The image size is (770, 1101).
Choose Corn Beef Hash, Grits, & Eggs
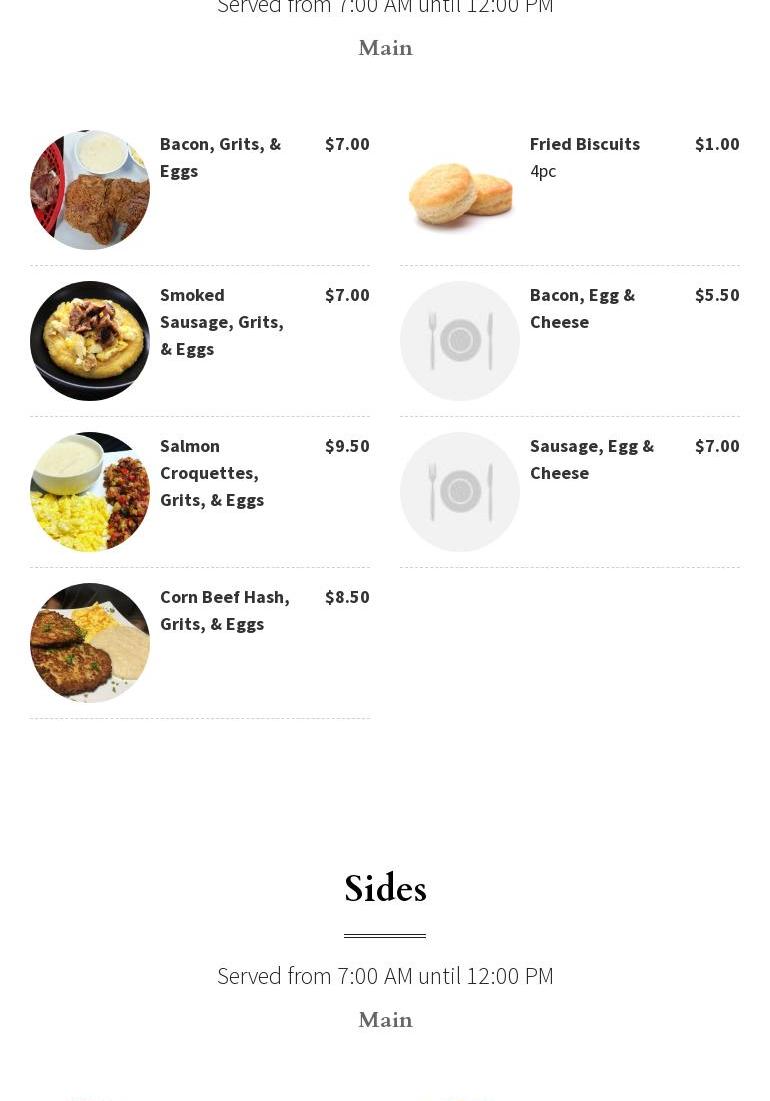(224, 610)
